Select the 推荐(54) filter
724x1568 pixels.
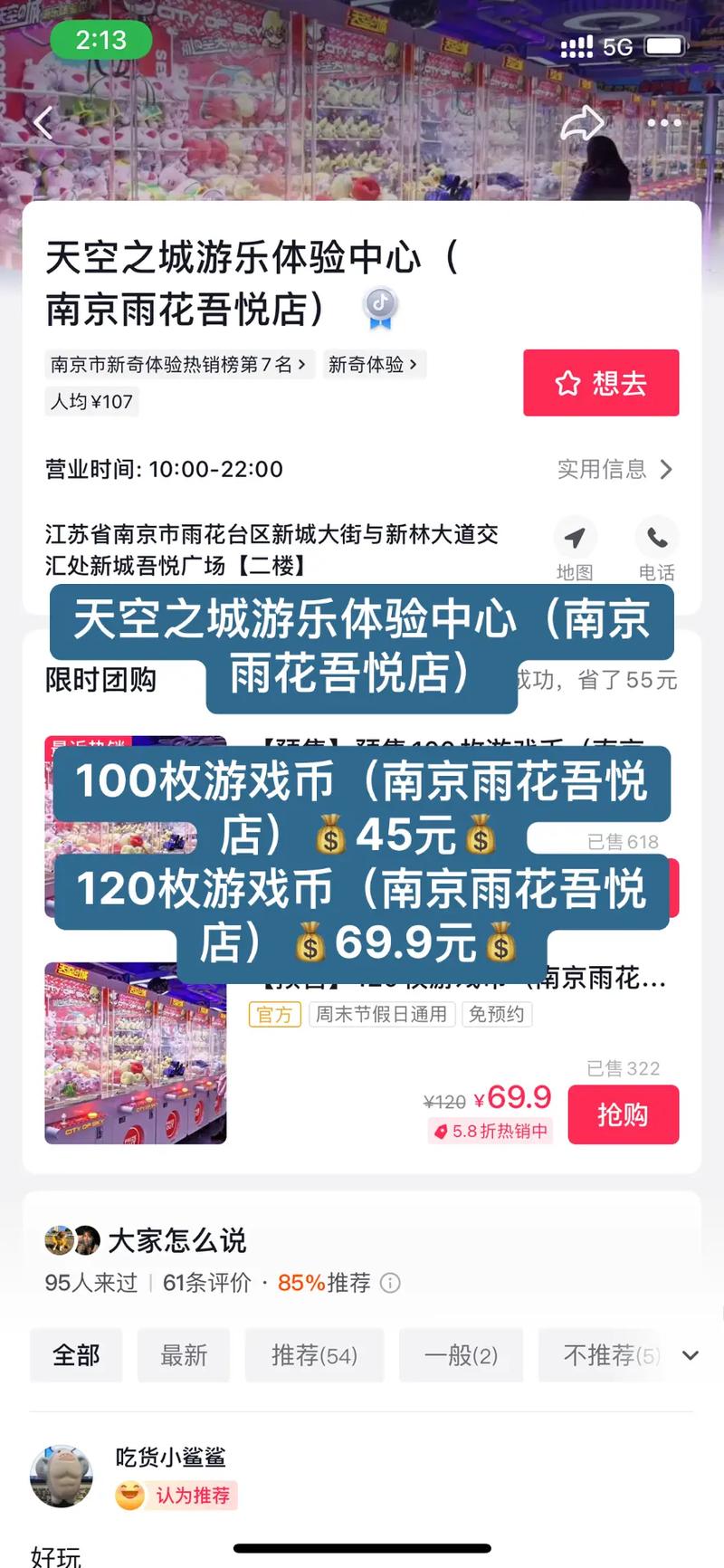pos(314,1355)
